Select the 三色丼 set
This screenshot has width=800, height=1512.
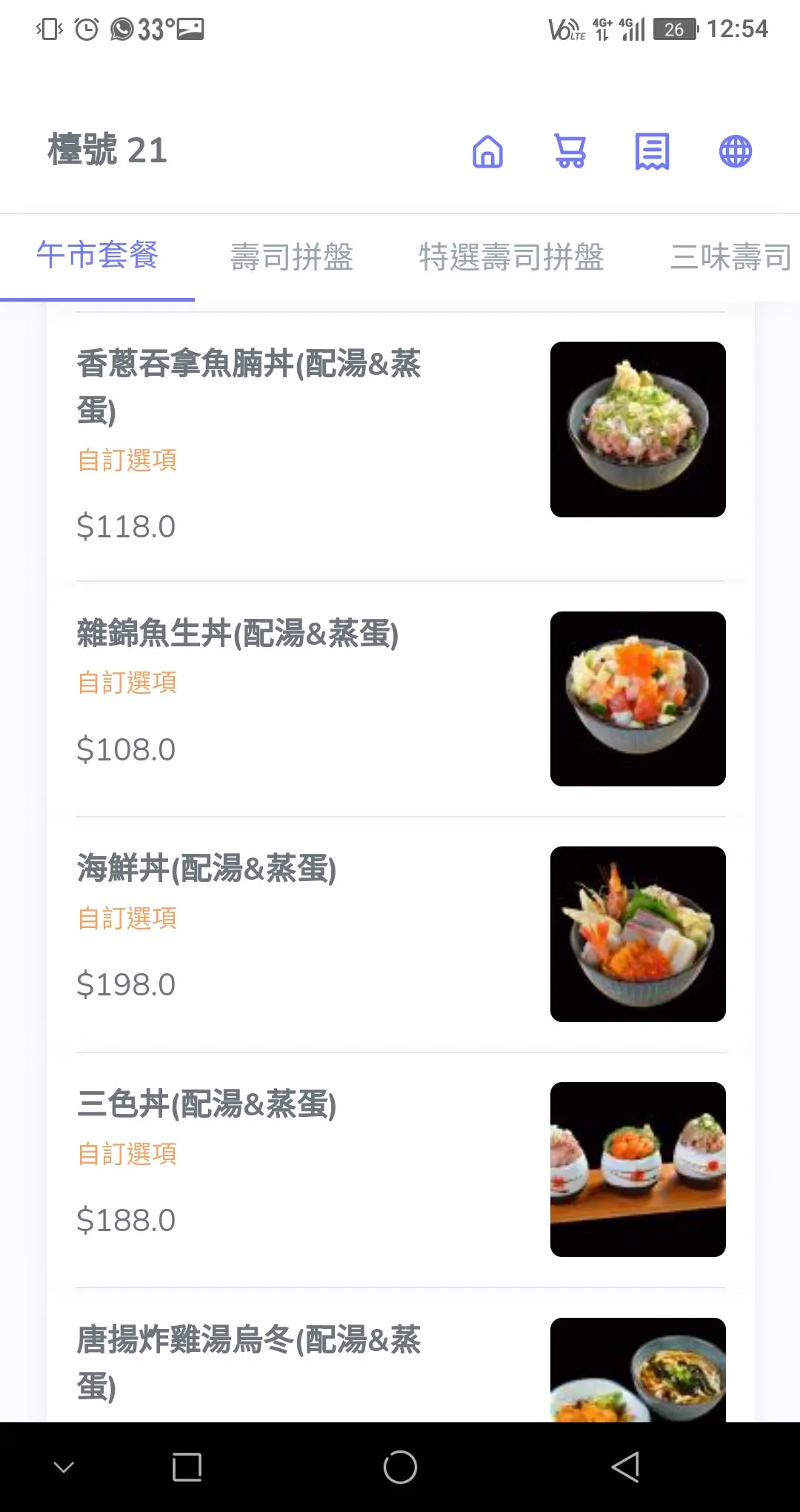tap(207, 1104)
